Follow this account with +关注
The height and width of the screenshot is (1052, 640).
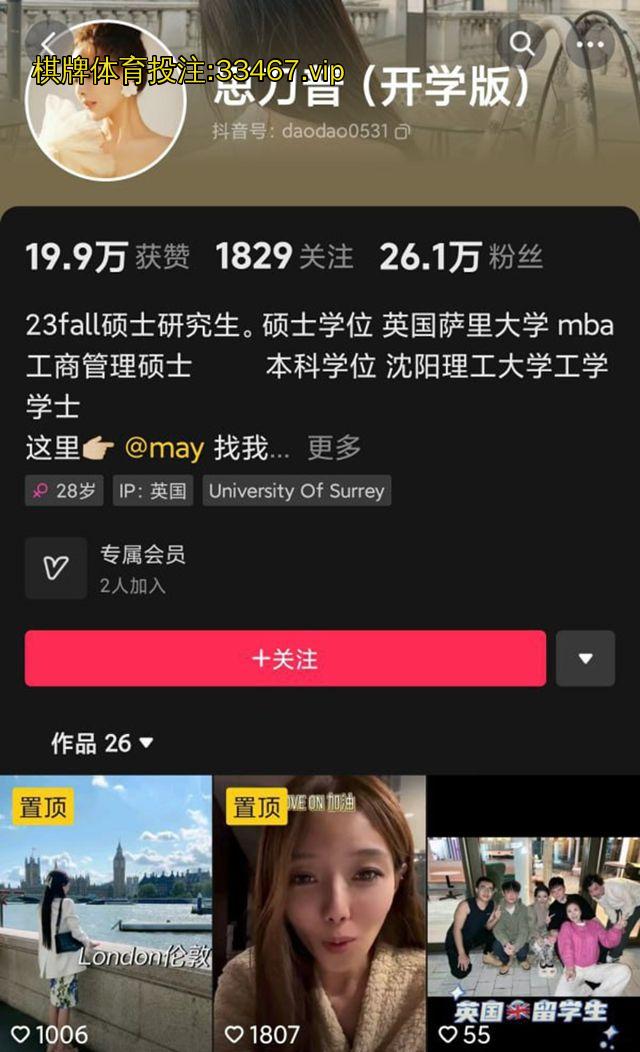(285, 659)
